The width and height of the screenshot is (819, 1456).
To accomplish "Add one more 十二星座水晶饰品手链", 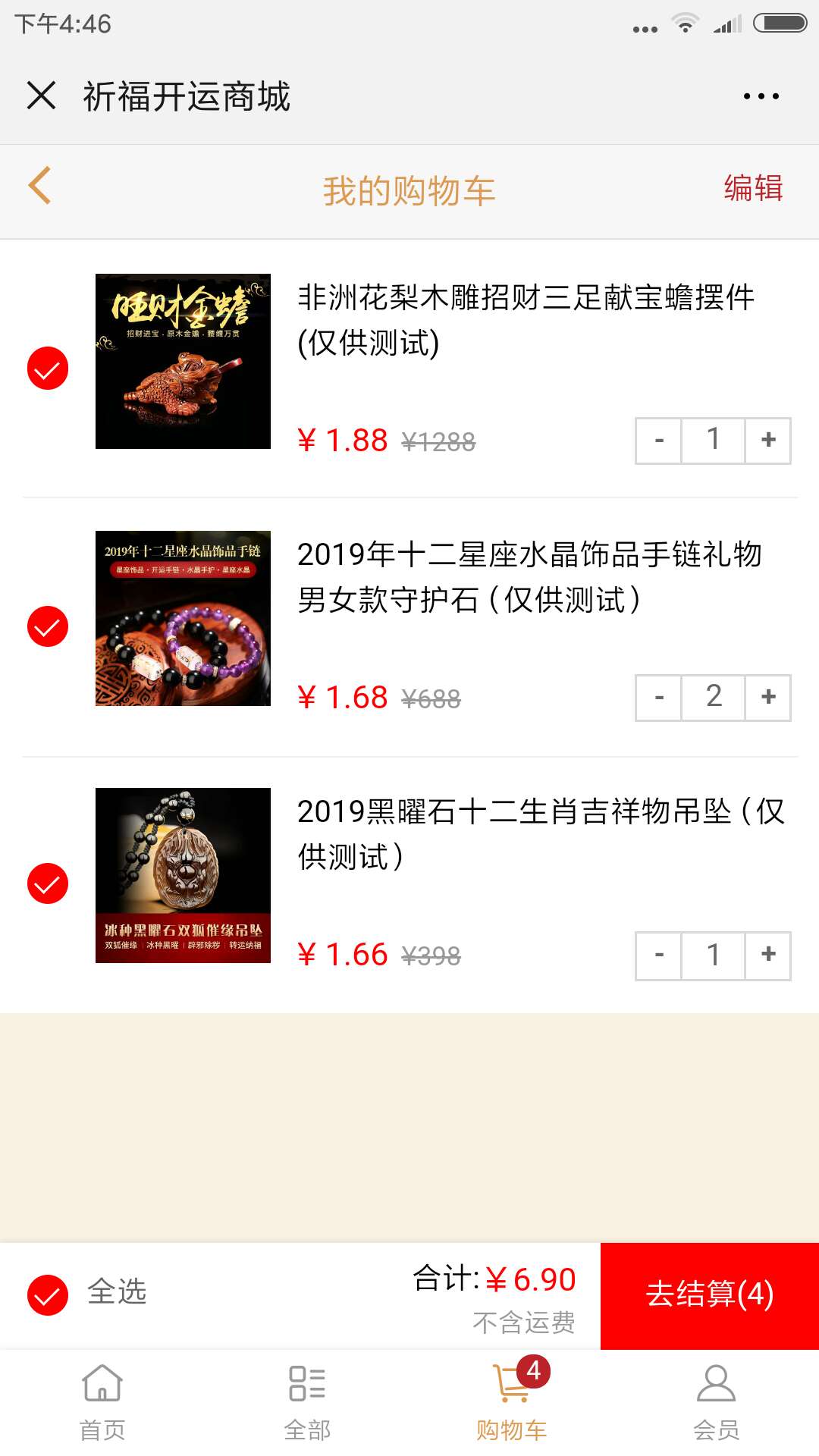I will point(768,697).
